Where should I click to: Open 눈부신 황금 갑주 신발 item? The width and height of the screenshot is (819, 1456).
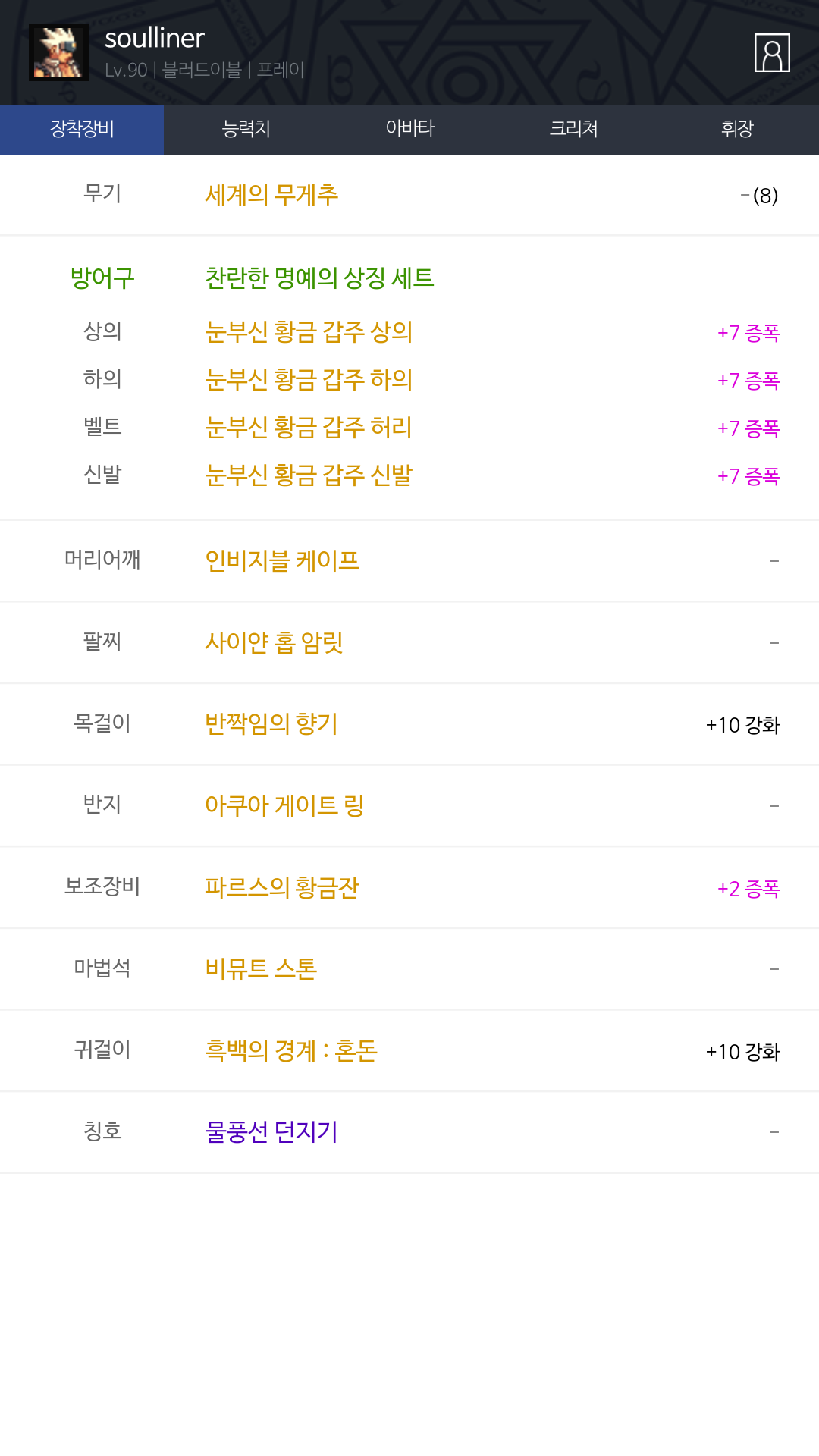pos(309,475)
